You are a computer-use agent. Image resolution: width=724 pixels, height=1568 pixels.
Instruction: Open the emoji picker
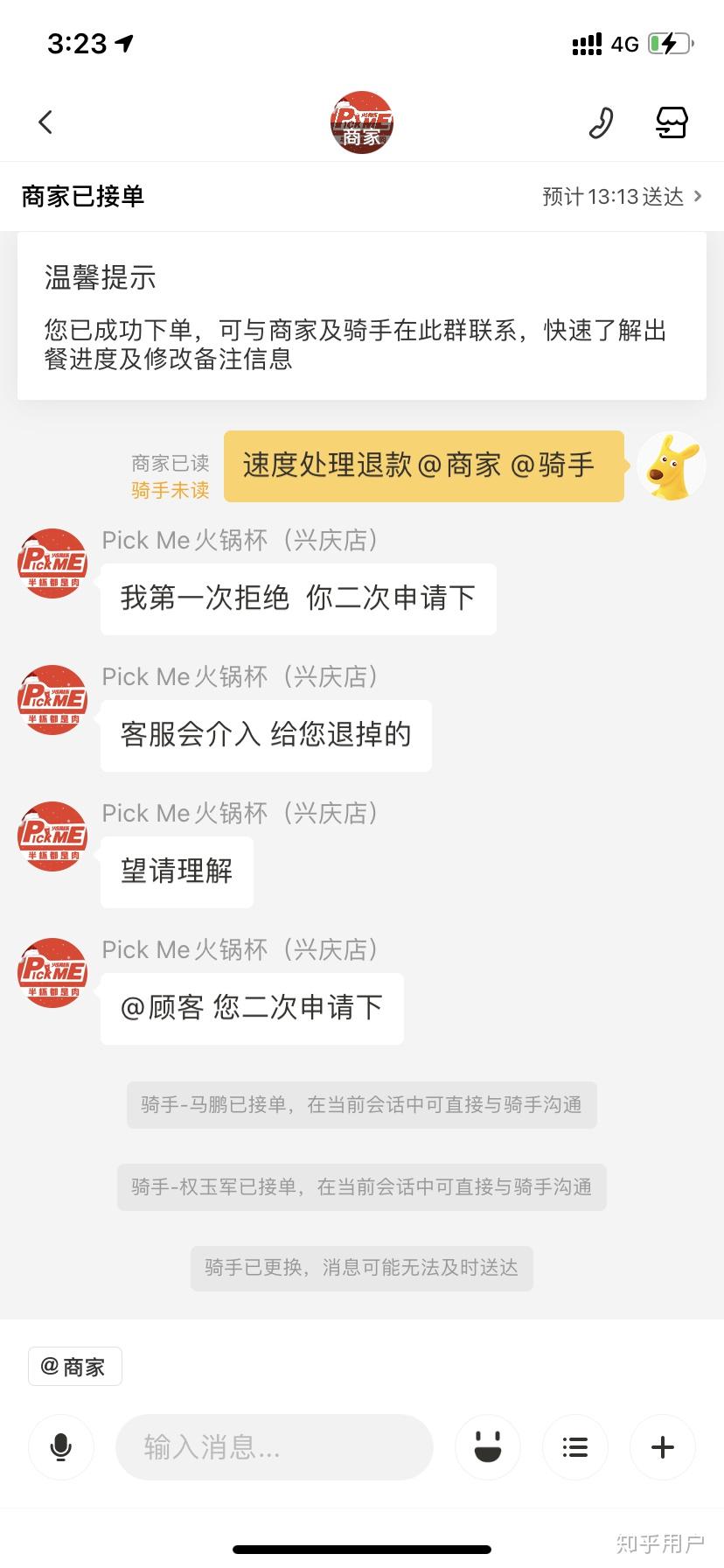pos(488,1447)
